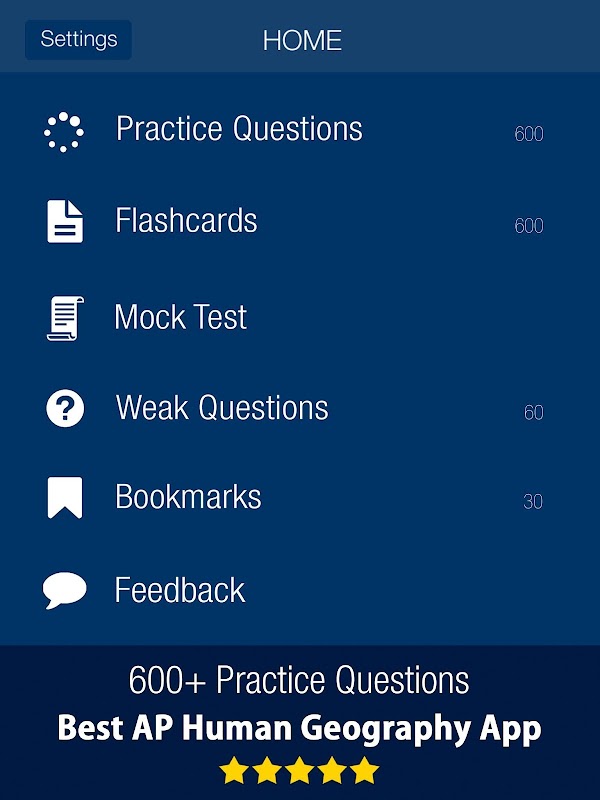Image resolution: width=600 pixels, height=800 pixels.
Task: Open the Flashcards section
Action: click(186, 221)
